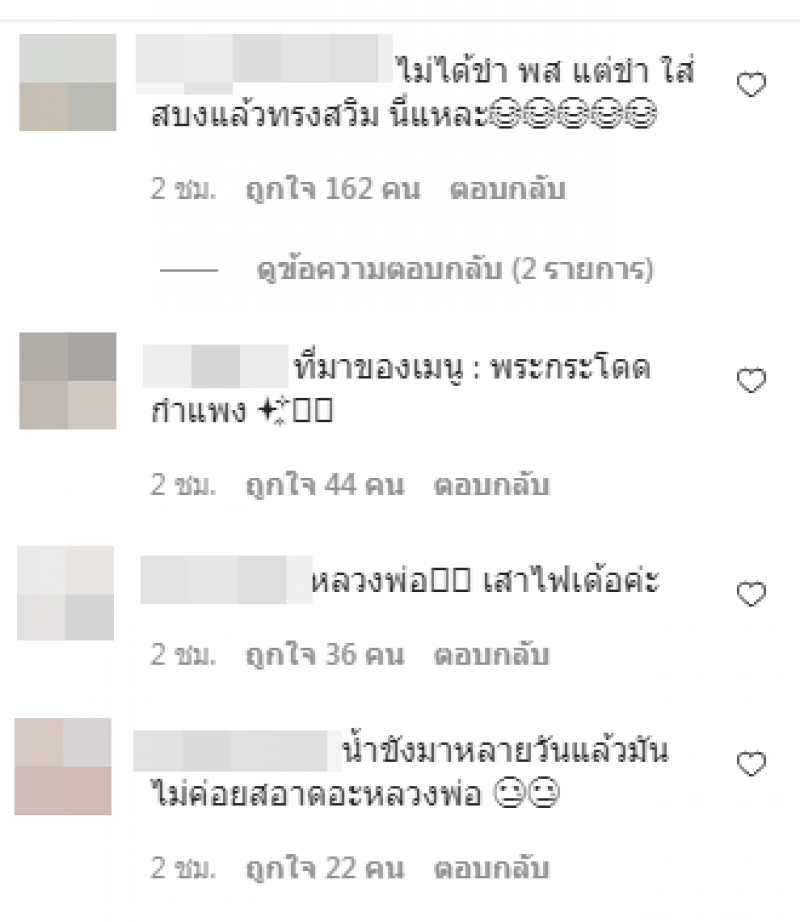Reply to the comment with 22 likes
Screen dimensions: 800x922
pos(491,866)
